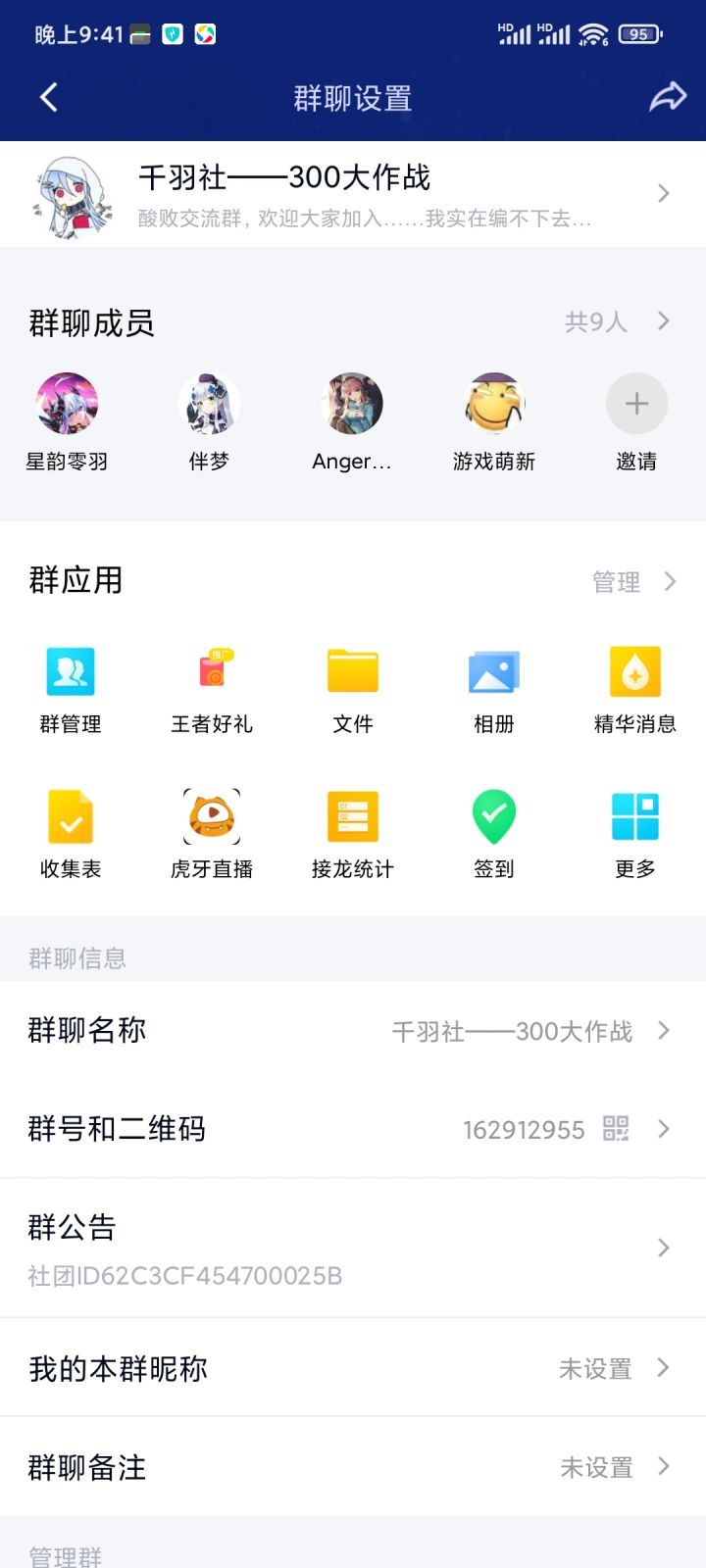Open the 王者好礼 gift icon

click(212, 686)
